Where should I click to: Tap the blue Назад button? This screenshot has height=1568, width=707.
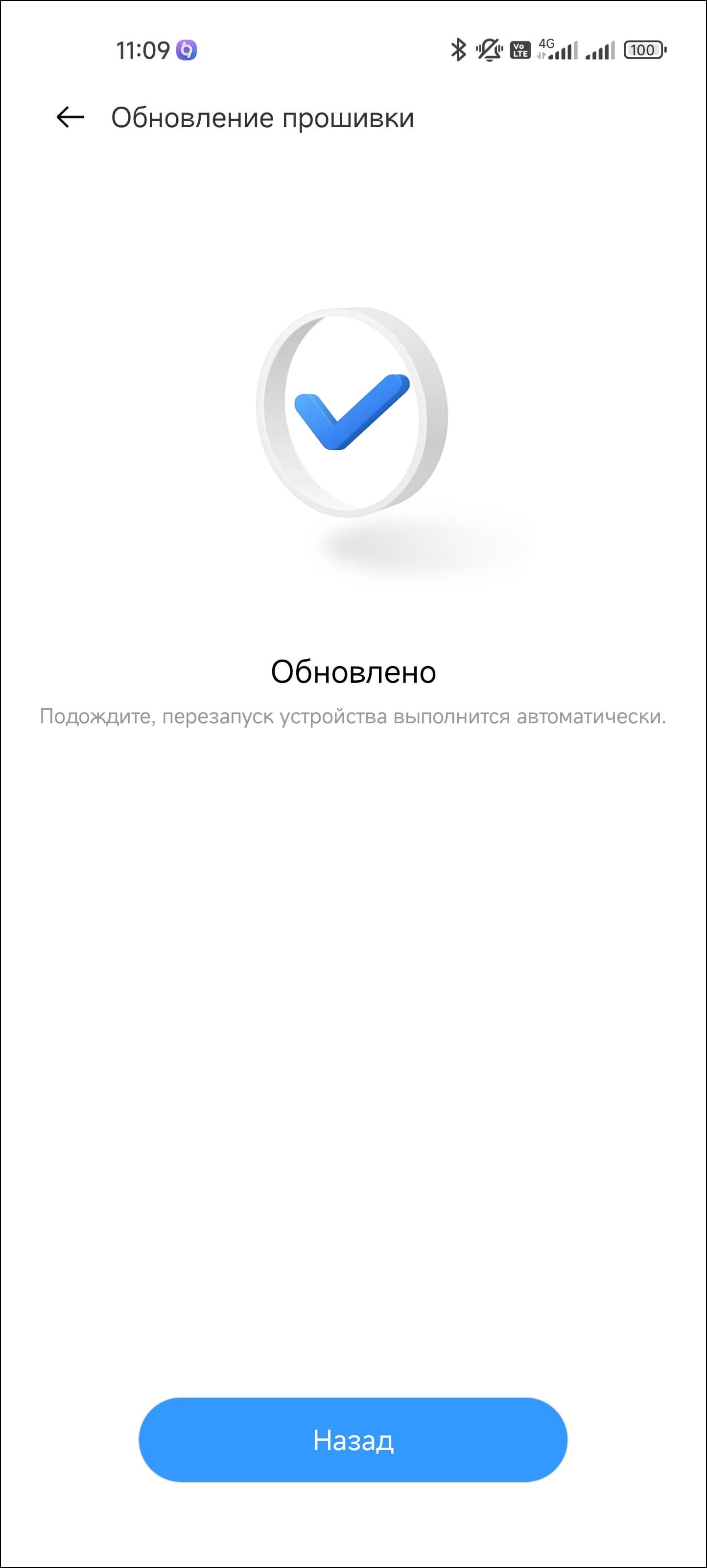coord(353,1440)
